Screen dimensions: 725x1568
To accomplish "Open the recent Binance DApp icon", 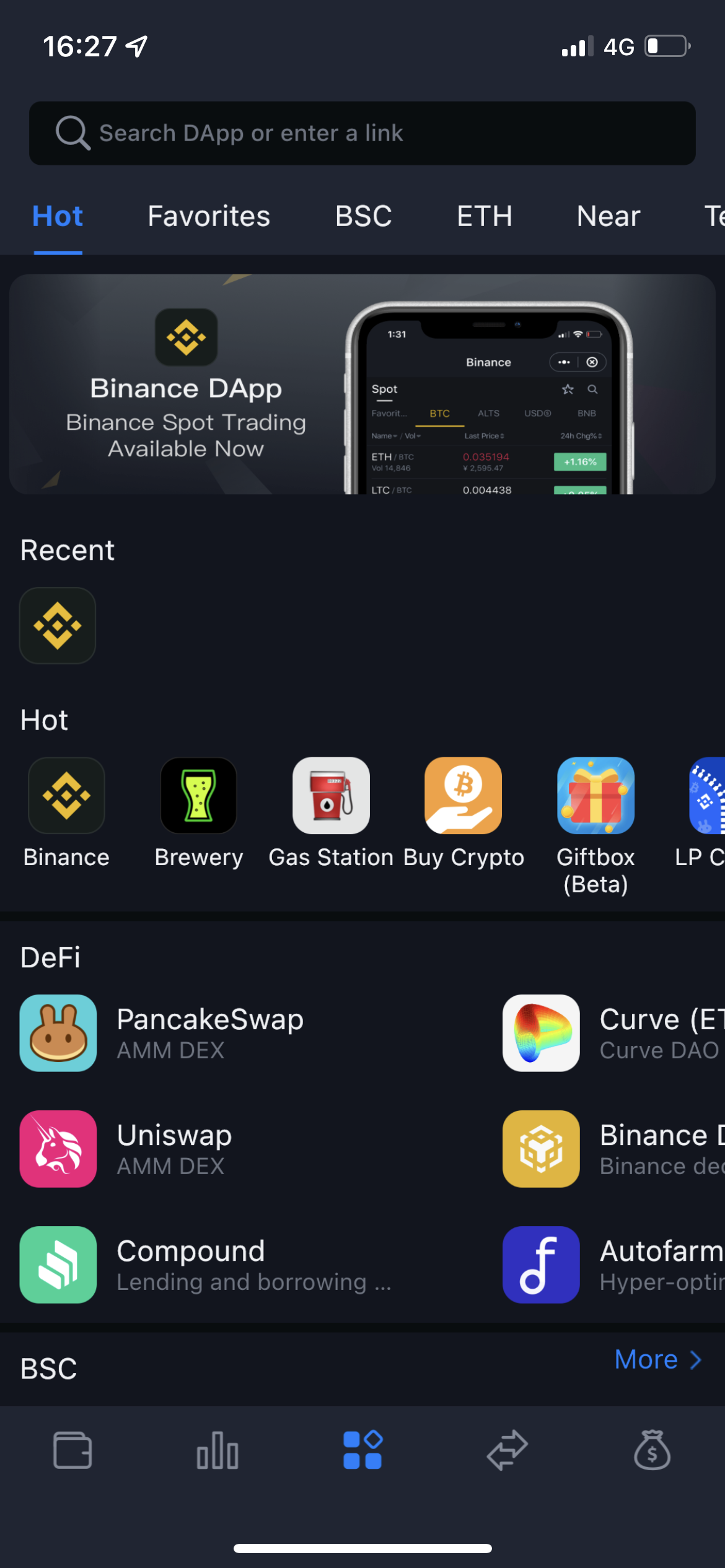I will click(58, 625).
